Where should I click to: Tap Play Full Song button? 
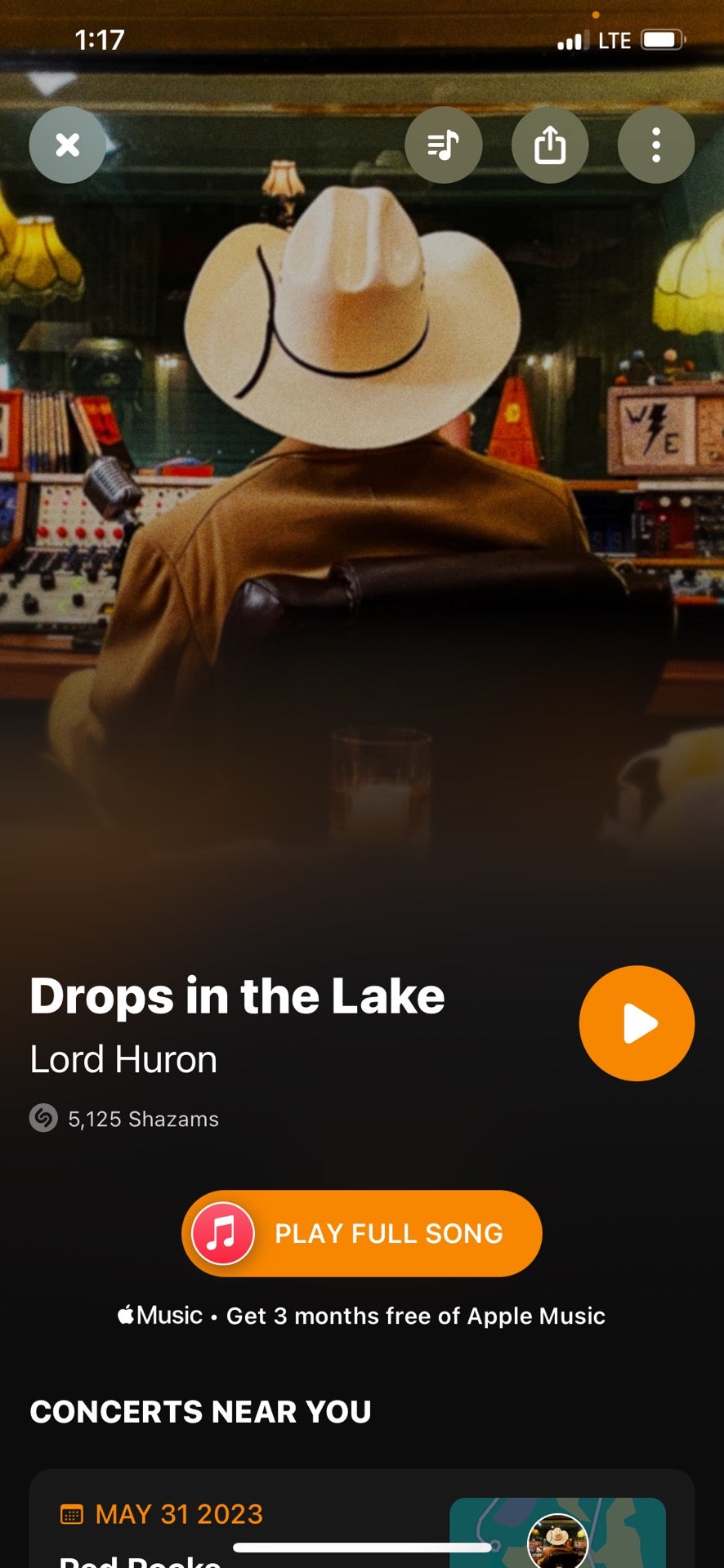[361, 1233]
